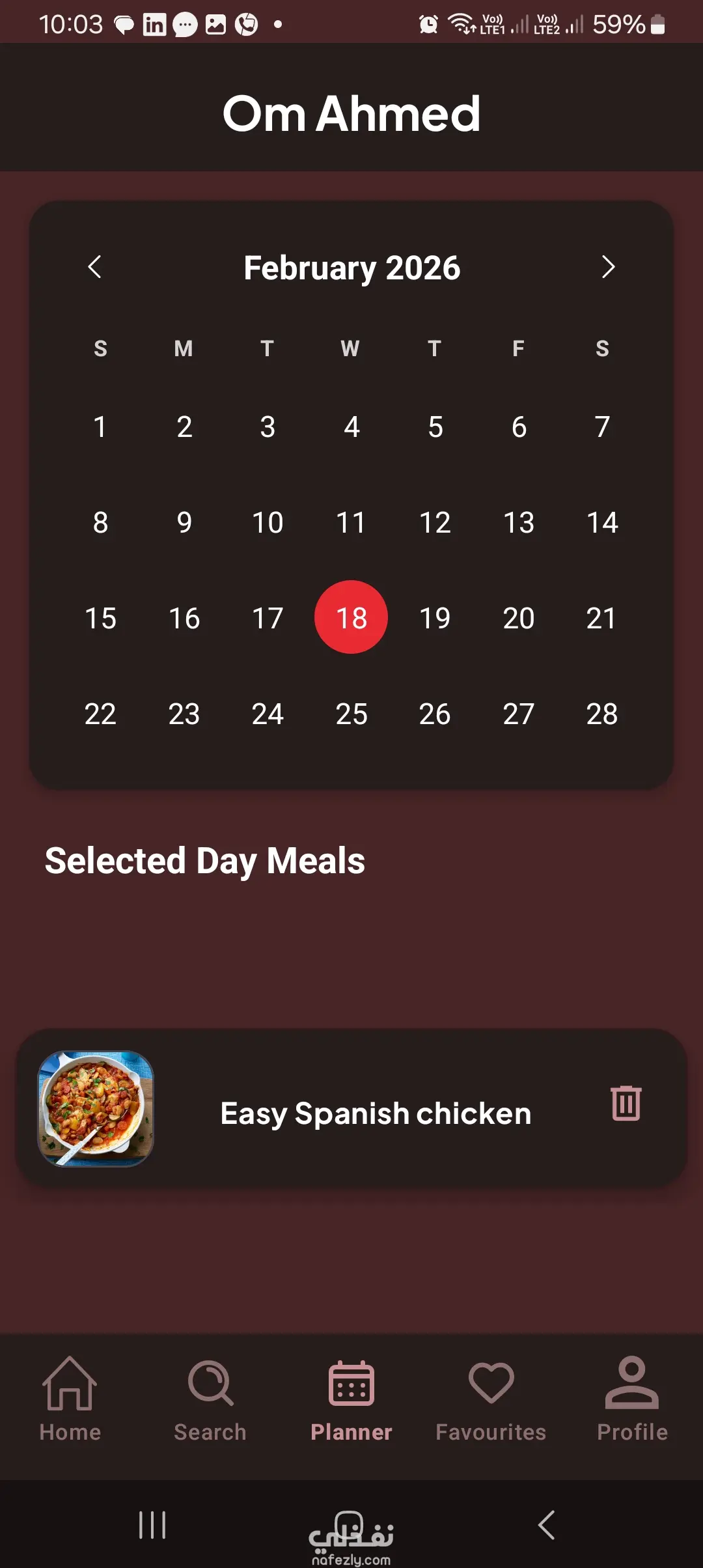Go to the previous month
703x1568 pixels.
point(95,267)
